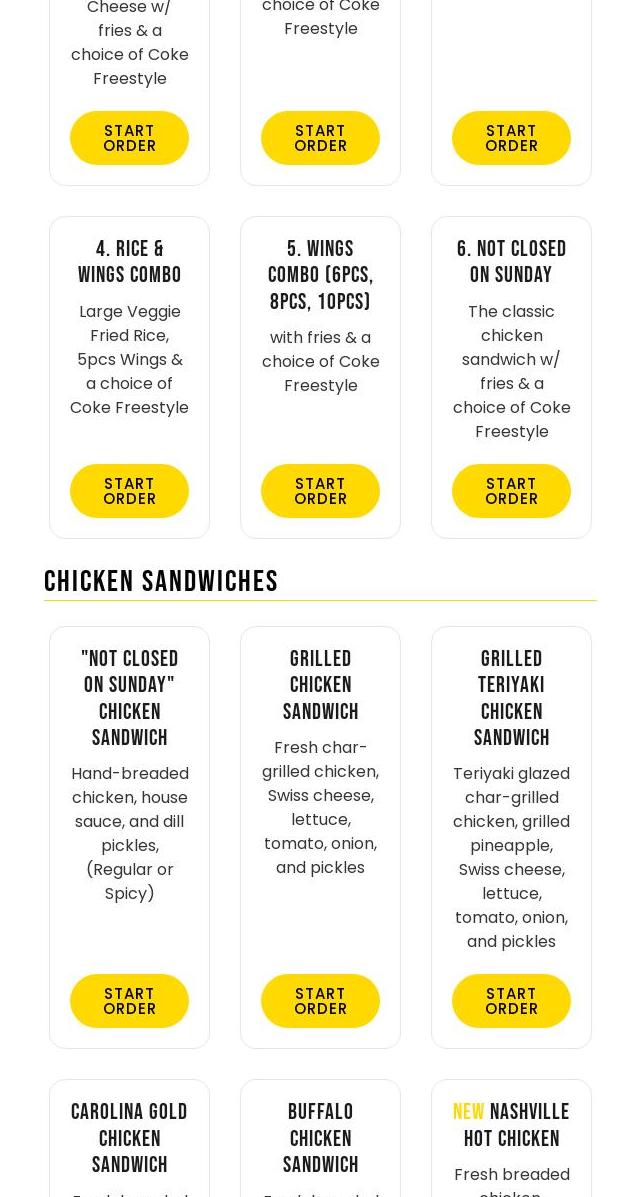
Task: Start order for Grilled Teriyaki Chicken Sandwich
Action: coord(511,1001)
